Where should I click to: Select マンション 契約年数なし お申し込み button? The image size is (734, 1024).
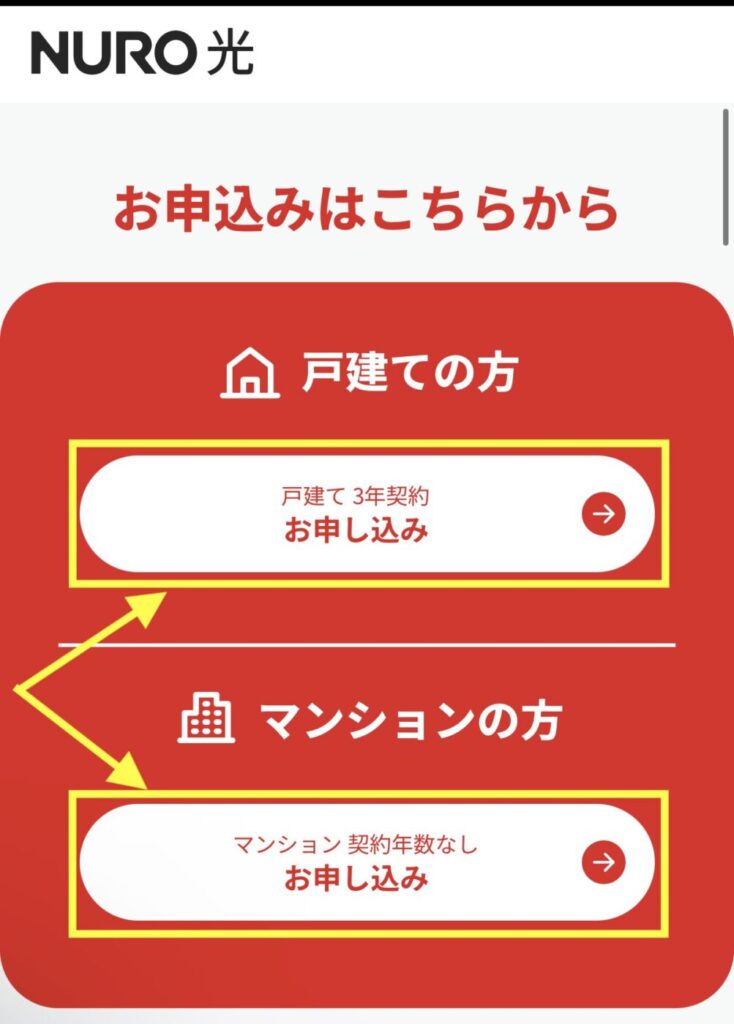click(x=366, y=862)
